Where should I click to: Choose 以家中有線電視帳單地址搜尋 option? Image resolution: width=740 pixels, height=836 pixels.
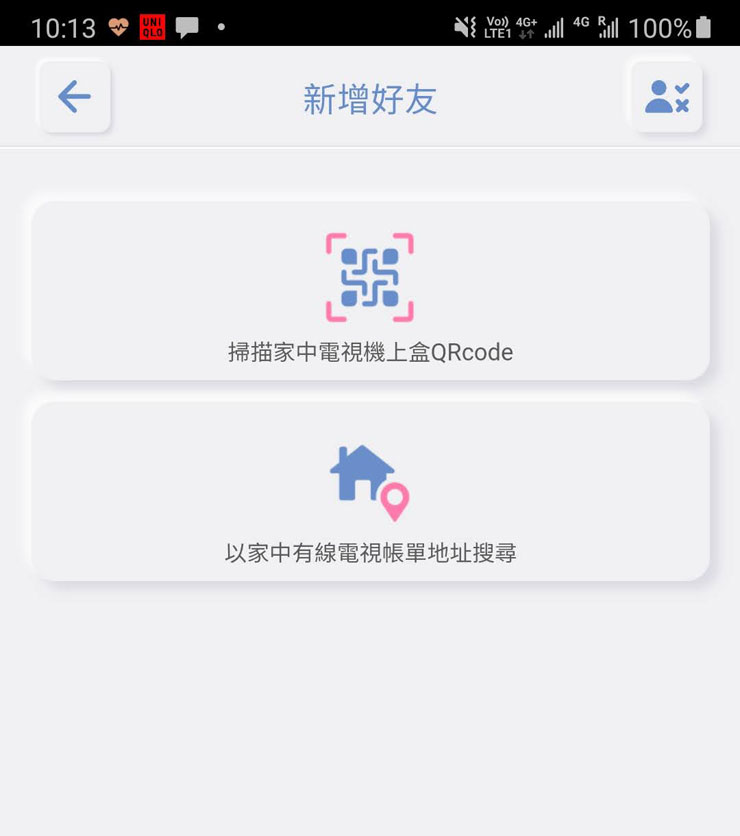(370, 491)
